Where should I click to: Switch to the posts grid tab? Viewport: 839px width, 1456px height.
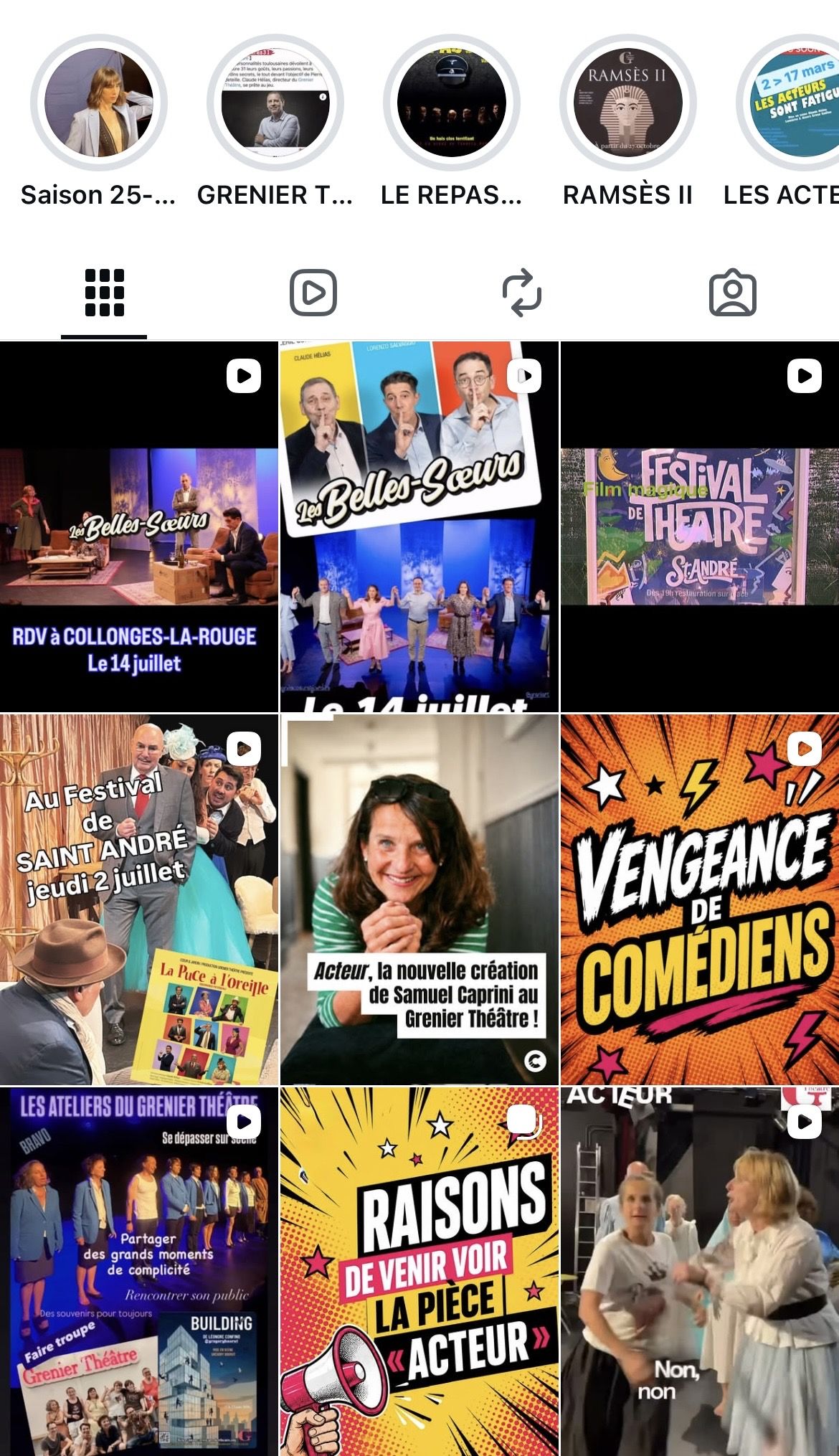click(x=105, y=293)
